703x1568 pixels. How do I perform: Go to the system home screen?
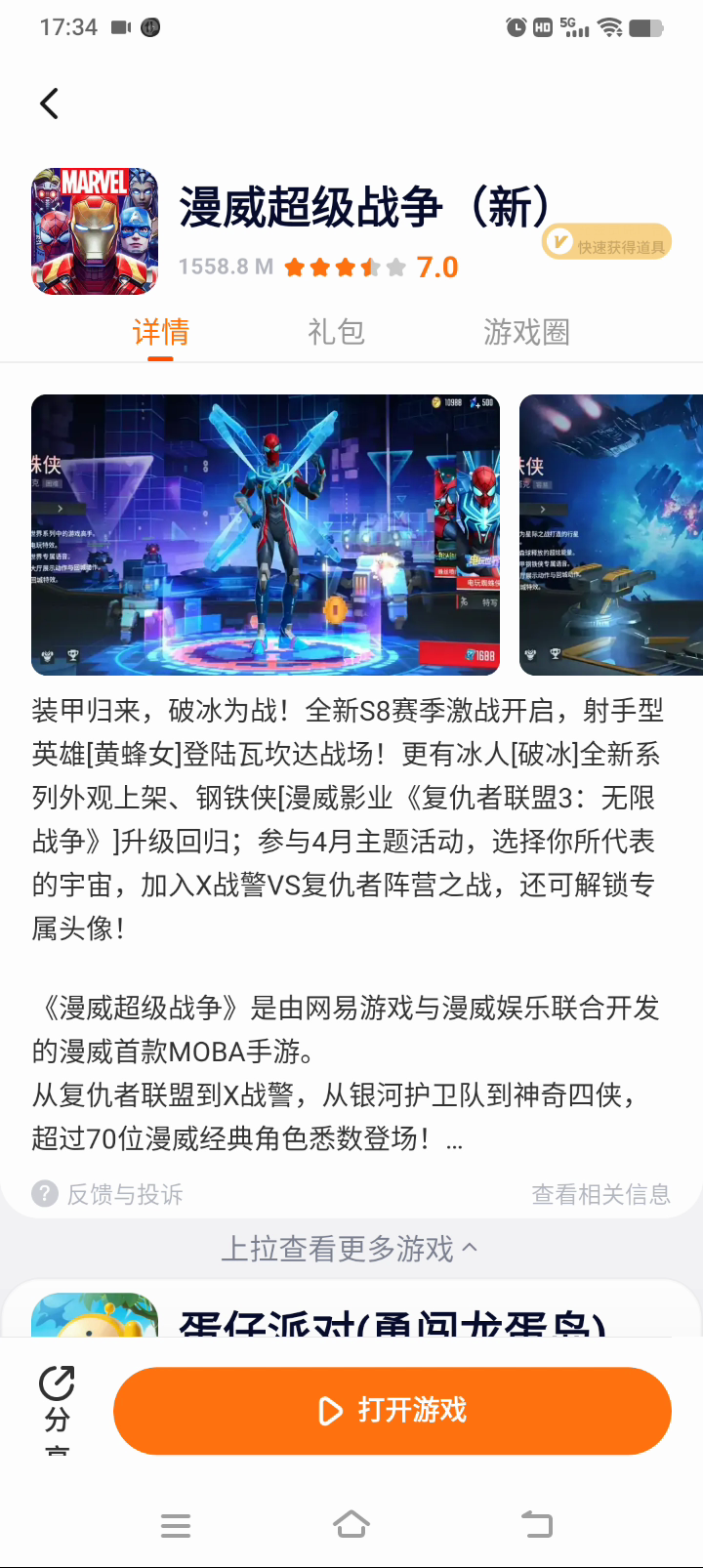[x=351, y=1524]
